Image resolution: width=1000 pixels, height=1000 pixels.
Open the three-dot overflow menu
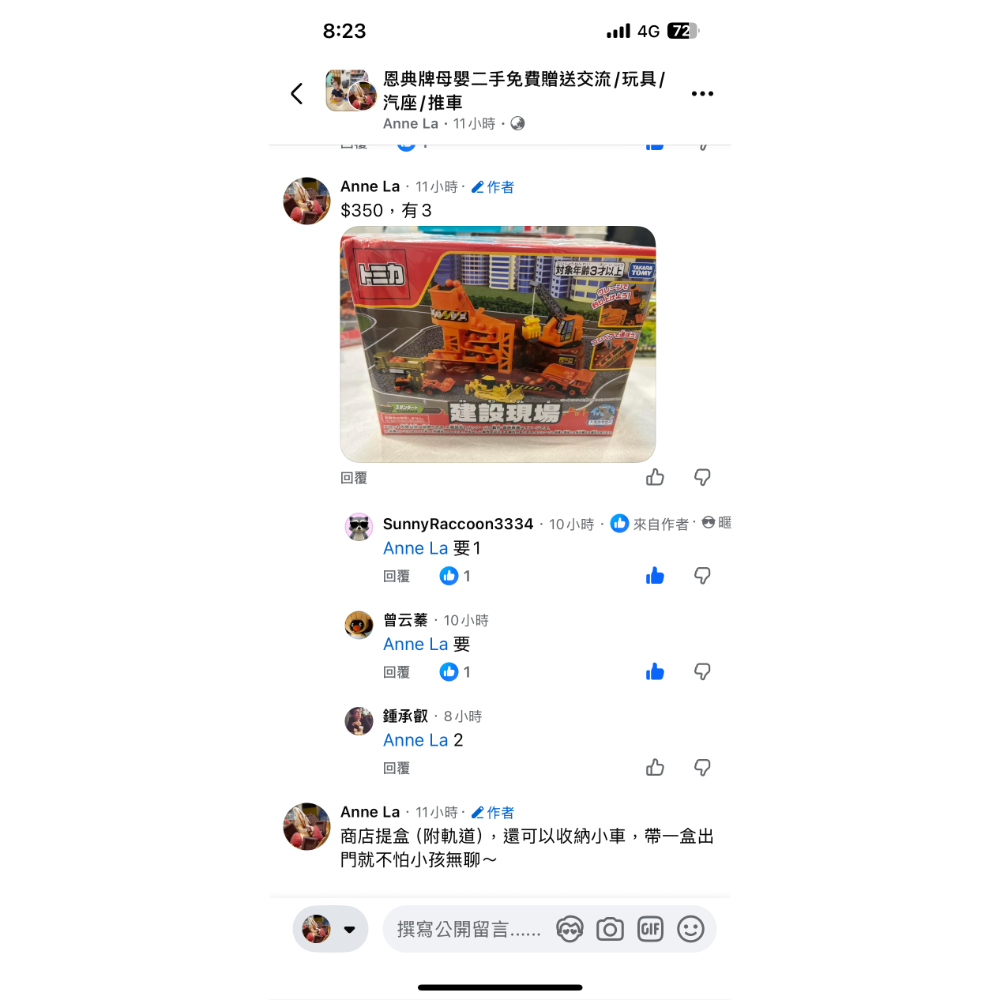click(702, 94)
